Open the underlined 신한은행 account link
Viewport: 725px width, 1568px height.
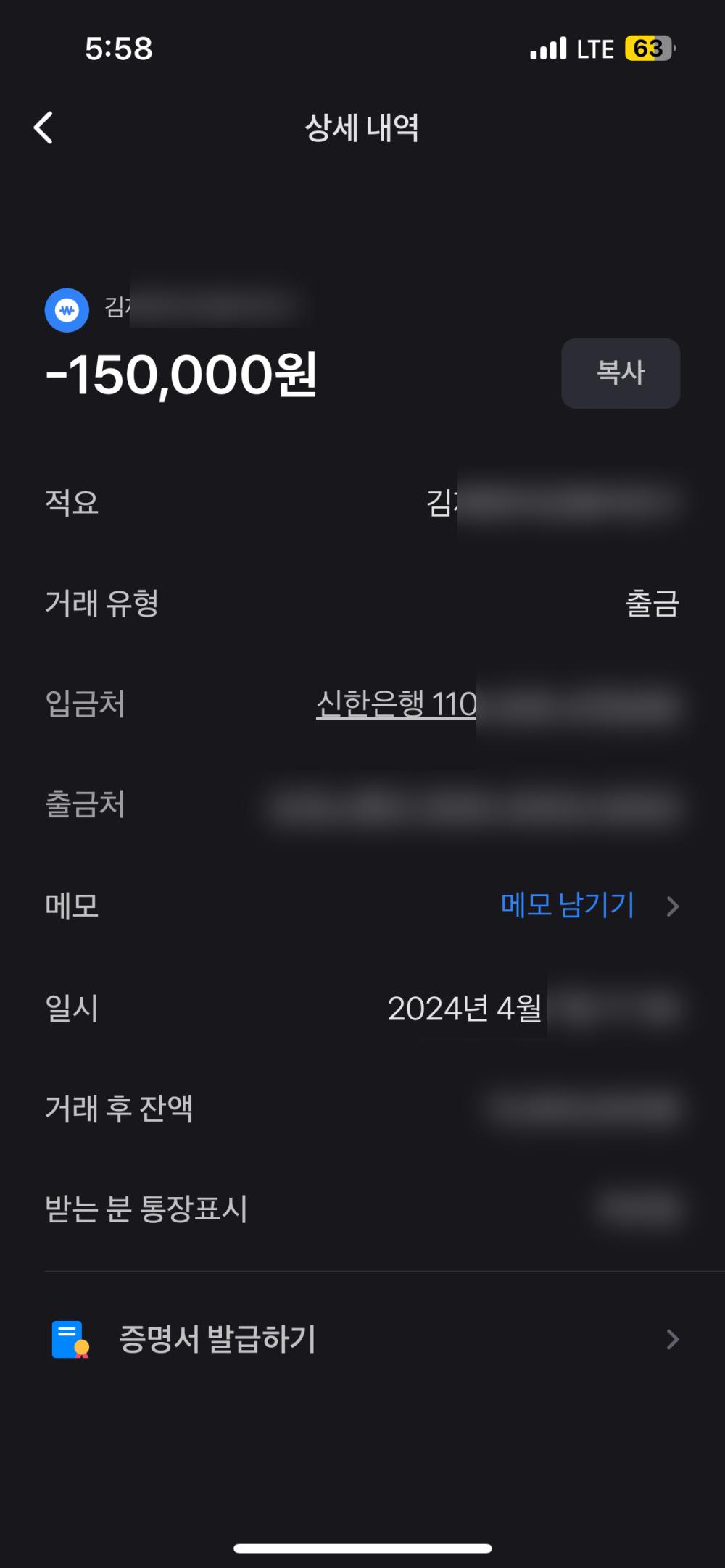[x=397, y=704]
